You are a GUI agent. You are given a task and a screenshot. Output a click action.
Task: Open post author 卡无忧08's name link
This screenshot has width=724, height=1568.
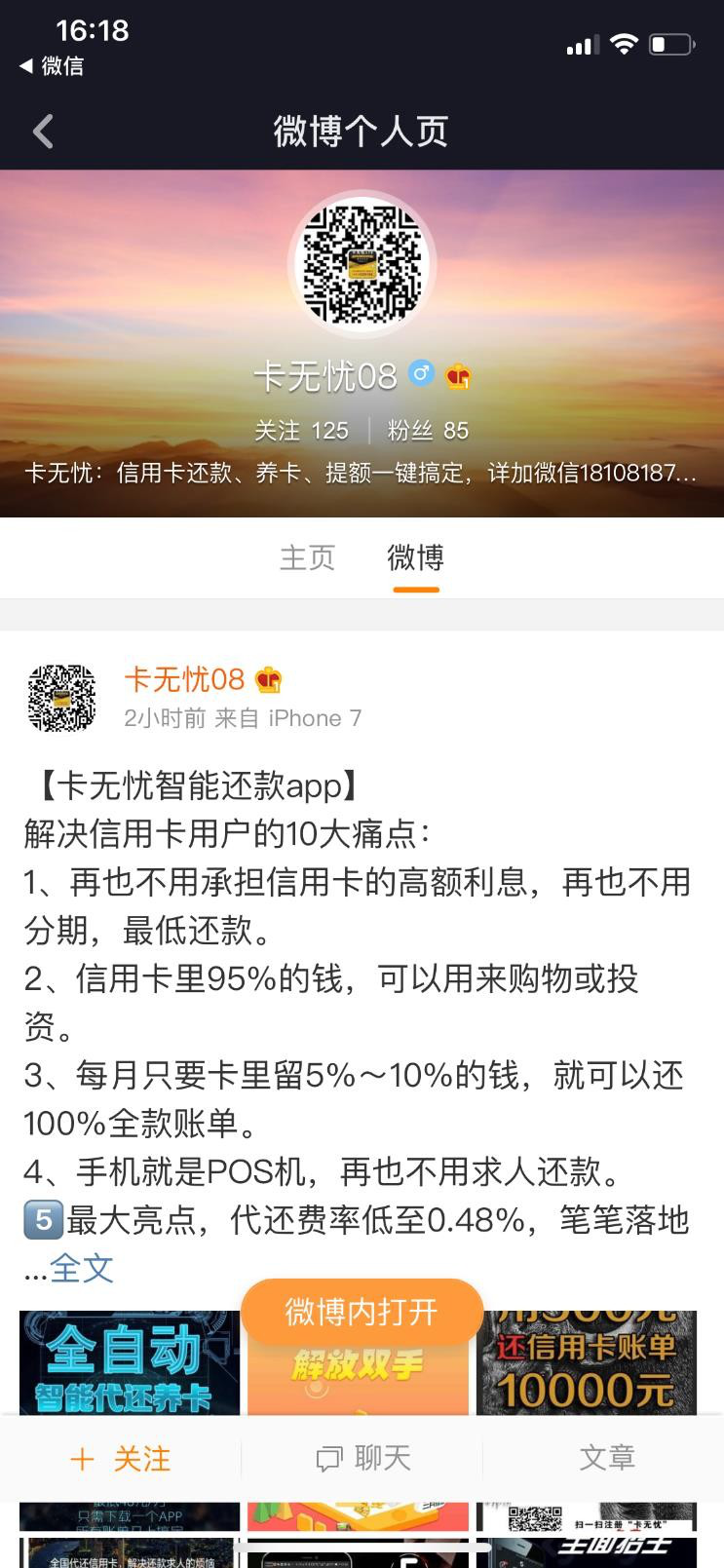(184, 679)
